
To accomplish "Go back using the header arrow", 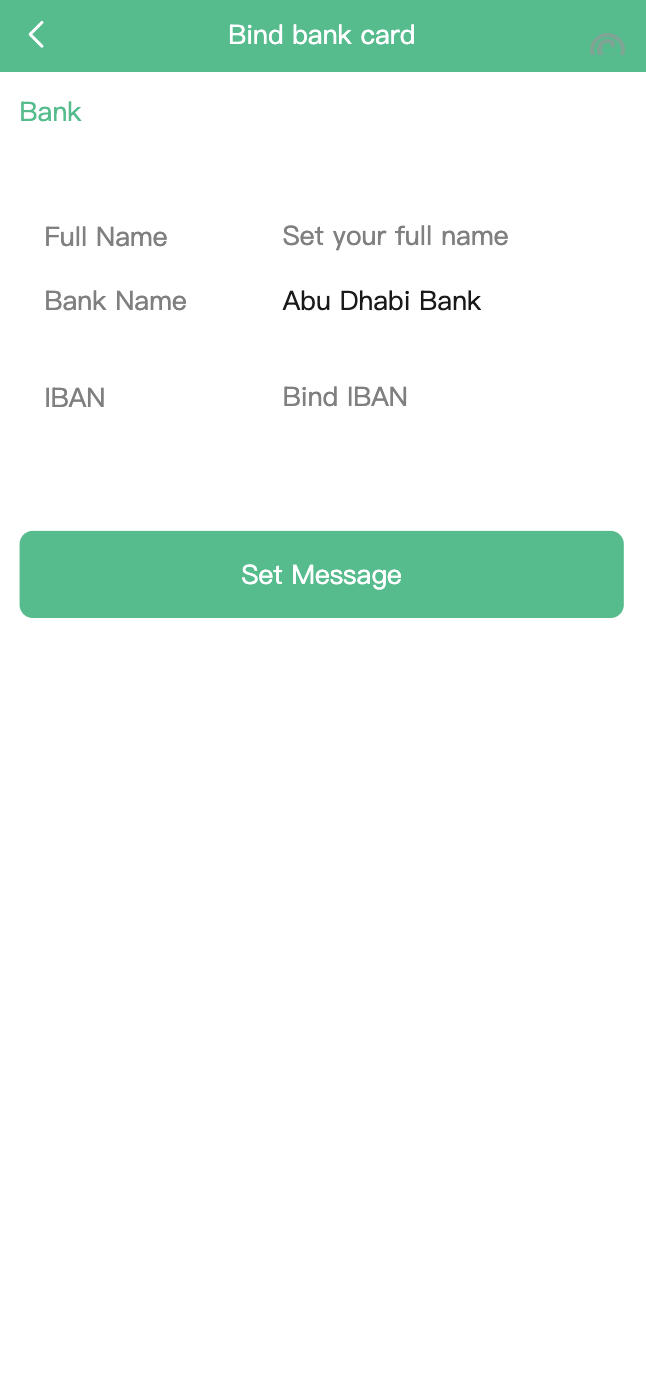I will (36, 35).
